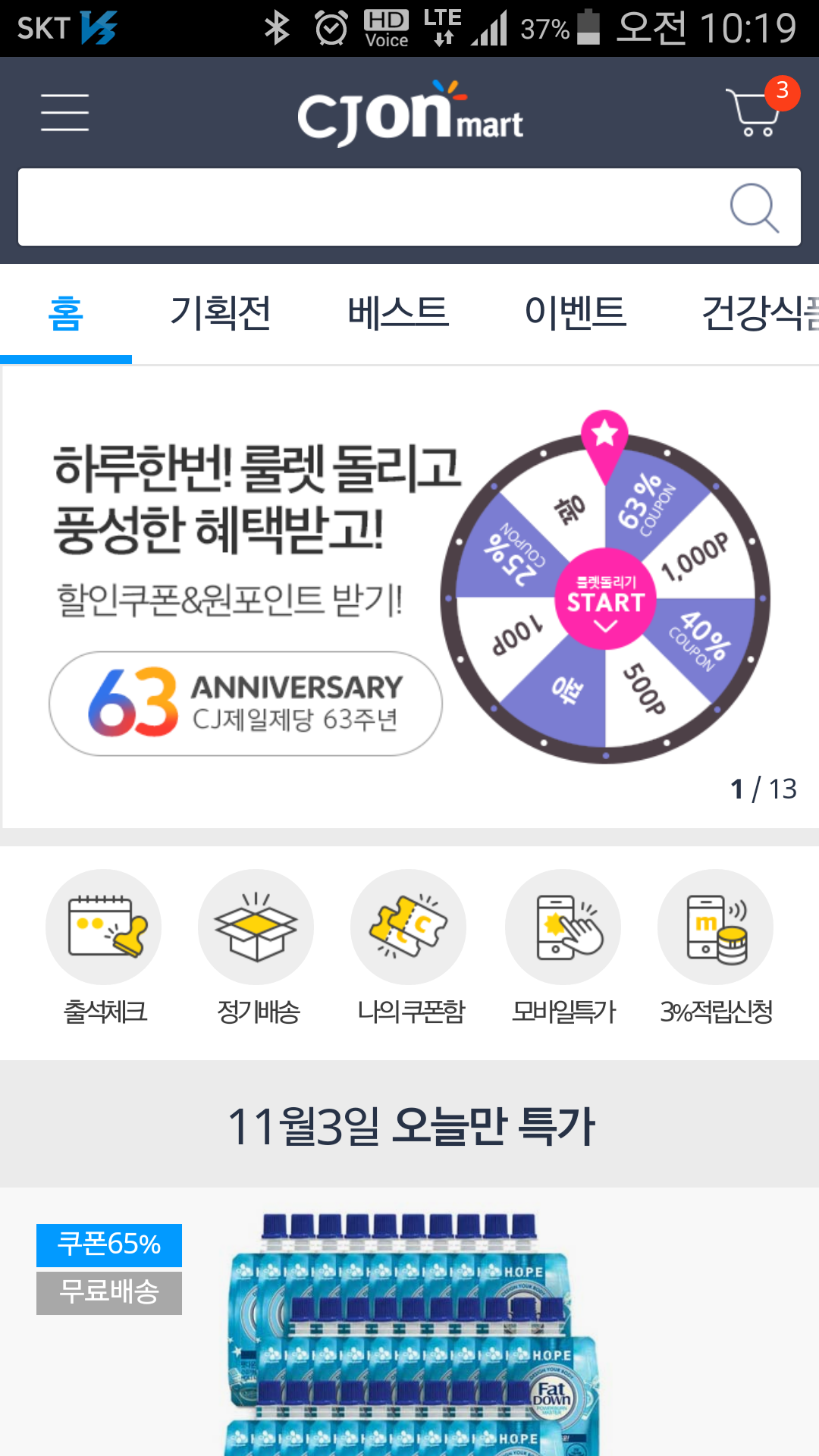Switch to the 베스트 tab
The image size is (819, 1456).
(x=398, y=313)
